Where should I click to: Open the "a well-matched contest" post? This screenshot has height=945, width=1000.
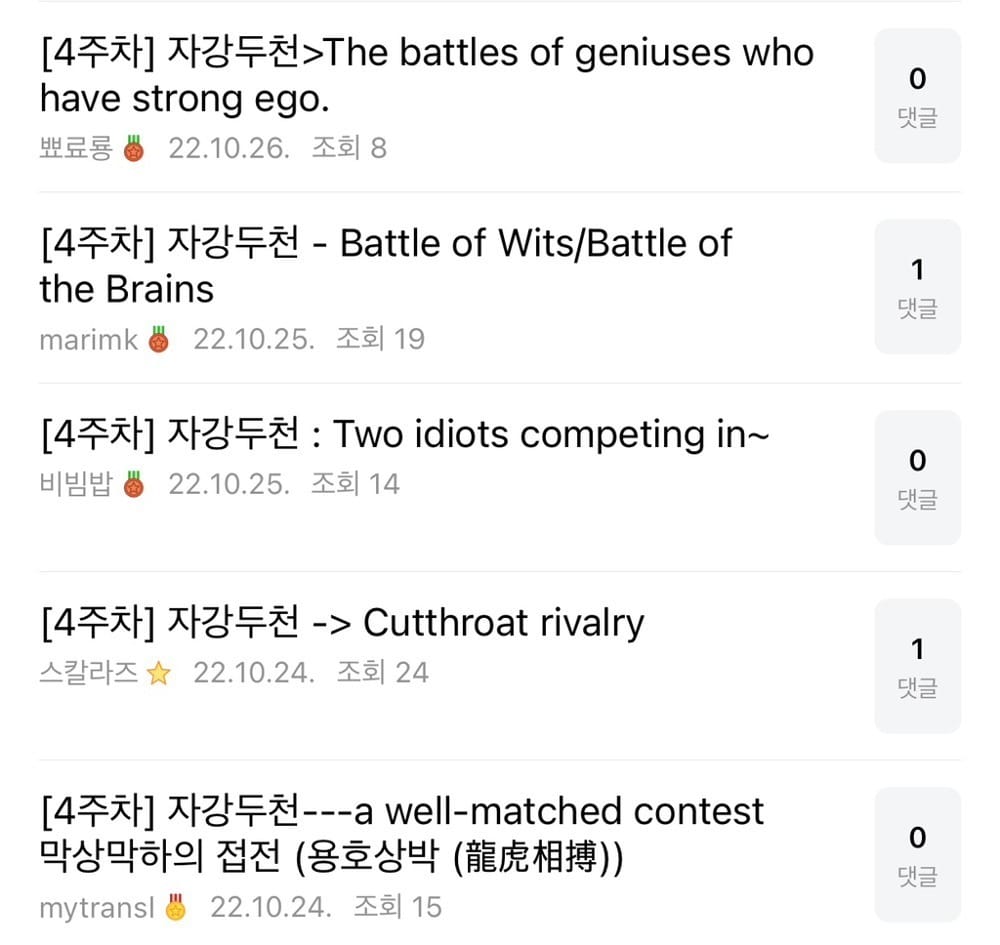point(401,833)
